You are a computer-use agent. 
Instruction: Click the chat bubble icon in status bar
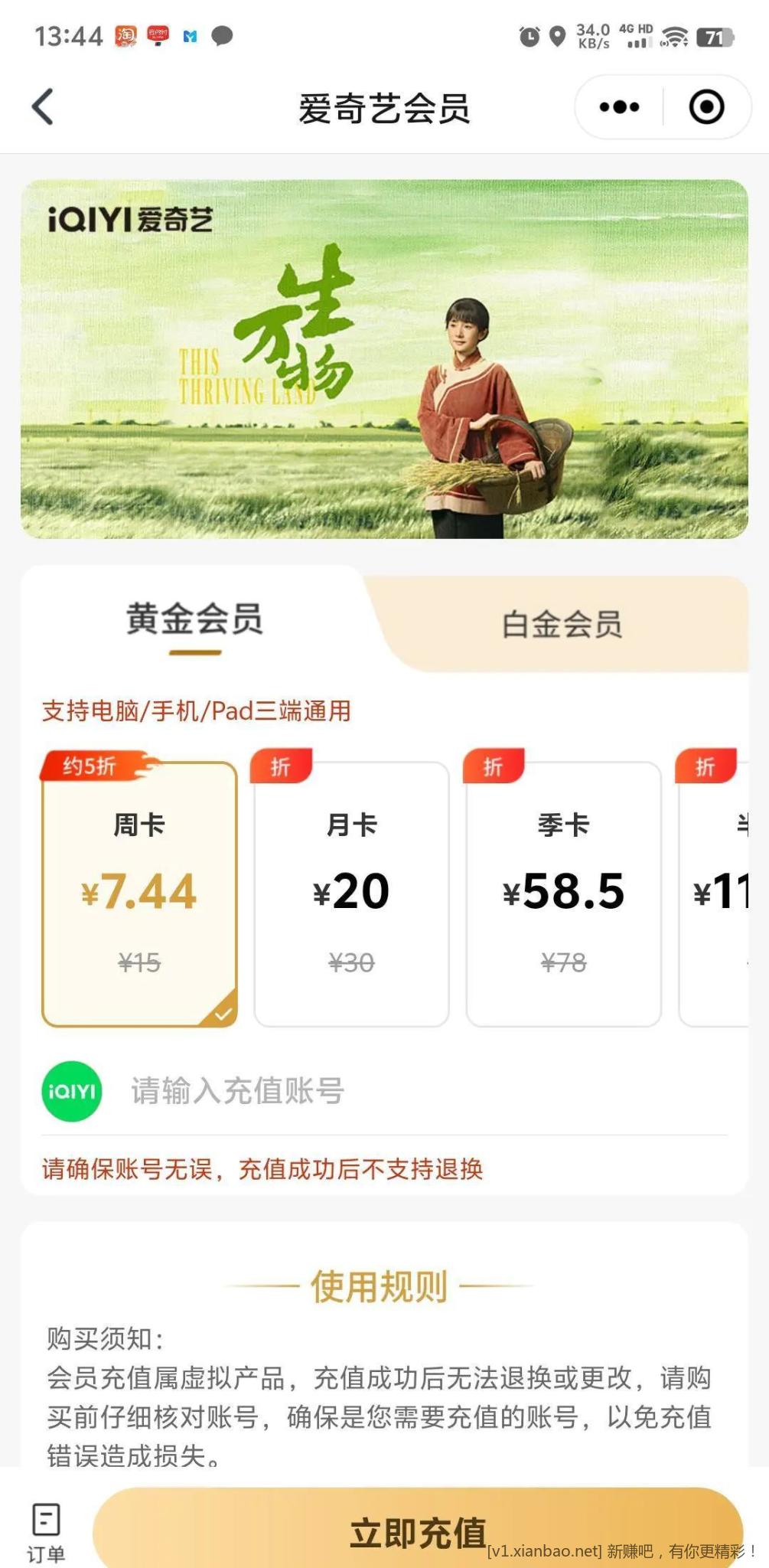coord(222,36)
